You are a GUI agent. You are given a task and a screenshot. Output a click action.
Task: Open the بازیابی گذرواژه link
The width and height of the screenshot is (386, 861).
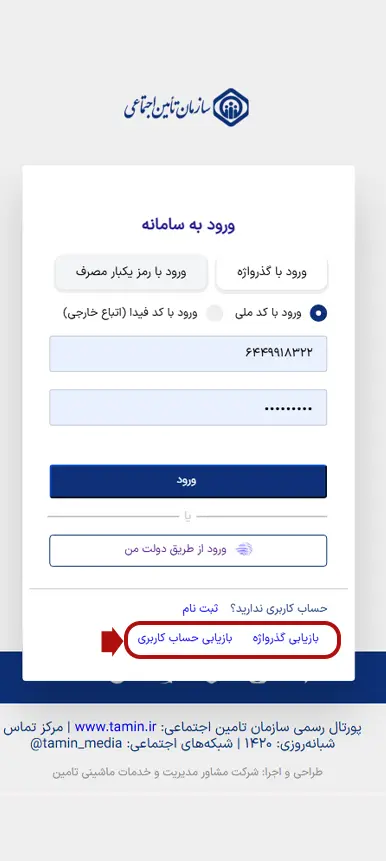[286, 639]
